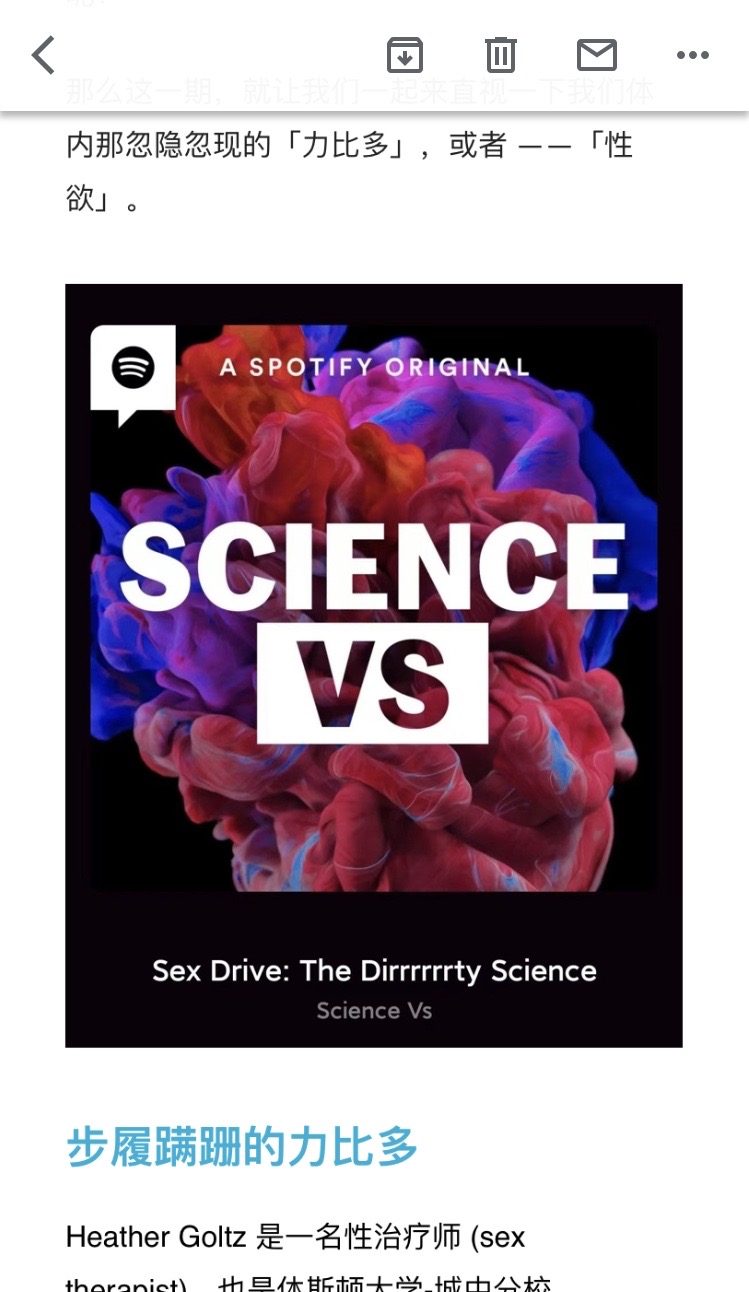The width and height of the screenshot is (749, 1292).
Task: Go back to the inbox
Action: click(43, 55)
